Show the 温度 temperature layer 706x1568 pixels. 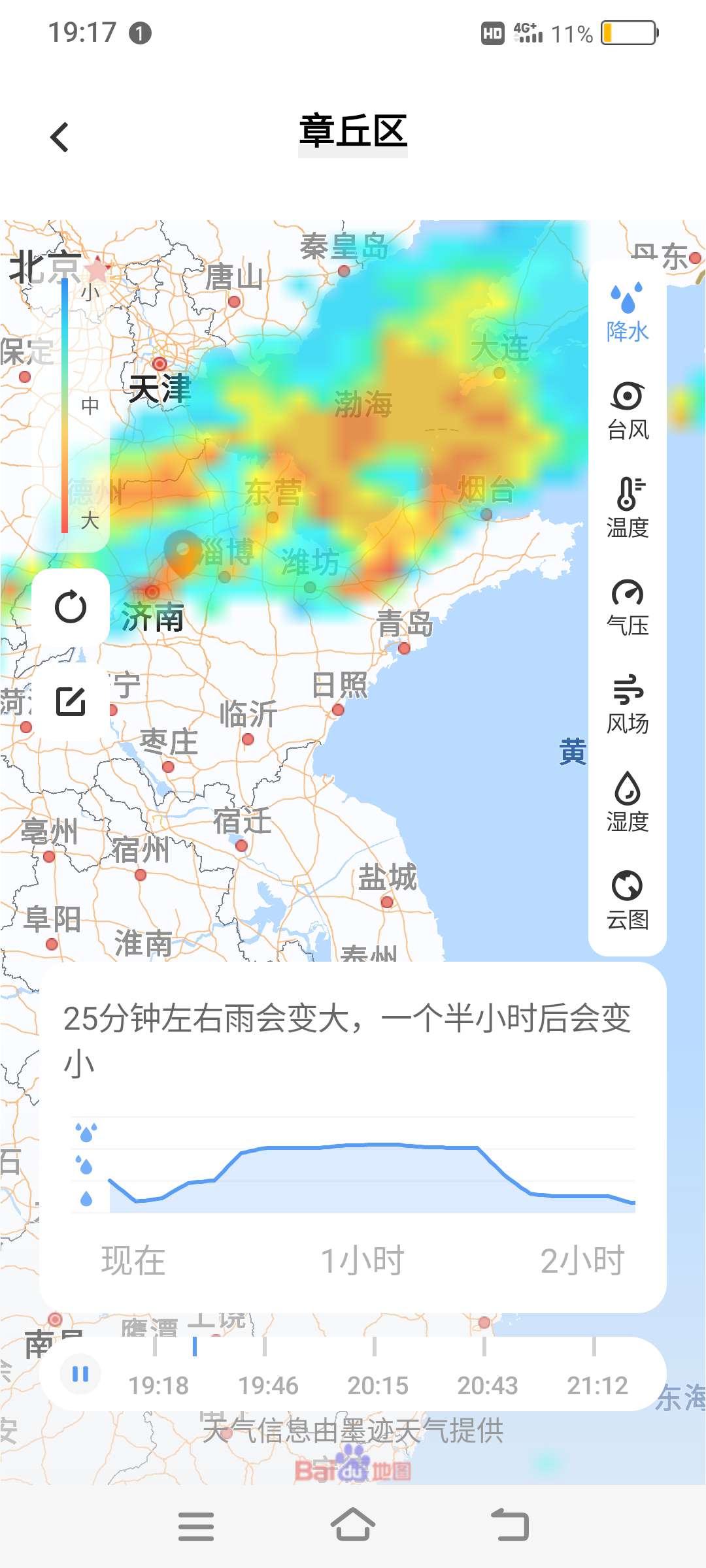(x=627, y=508)
